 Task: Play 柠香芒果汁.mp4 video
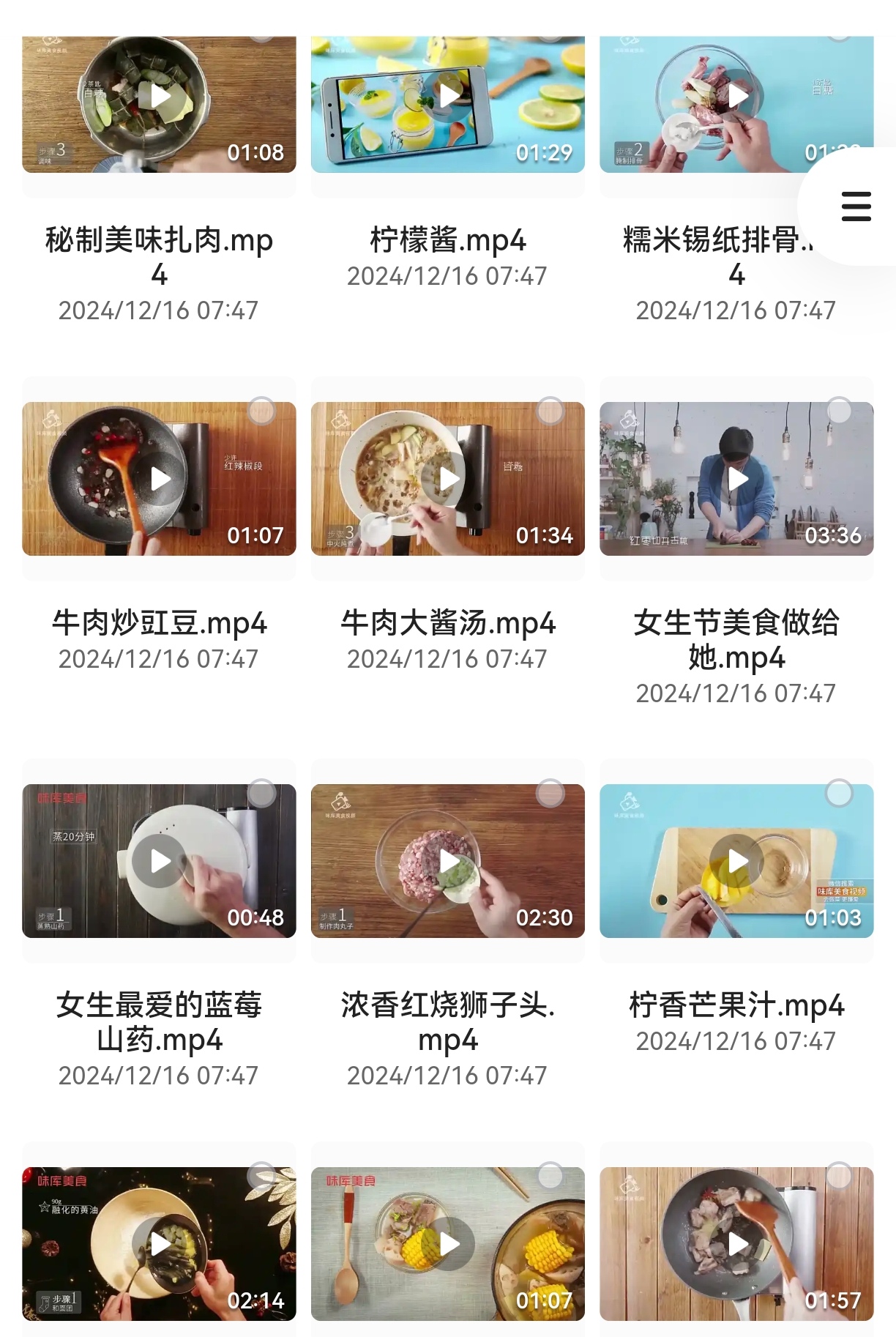tap(737, 862)
